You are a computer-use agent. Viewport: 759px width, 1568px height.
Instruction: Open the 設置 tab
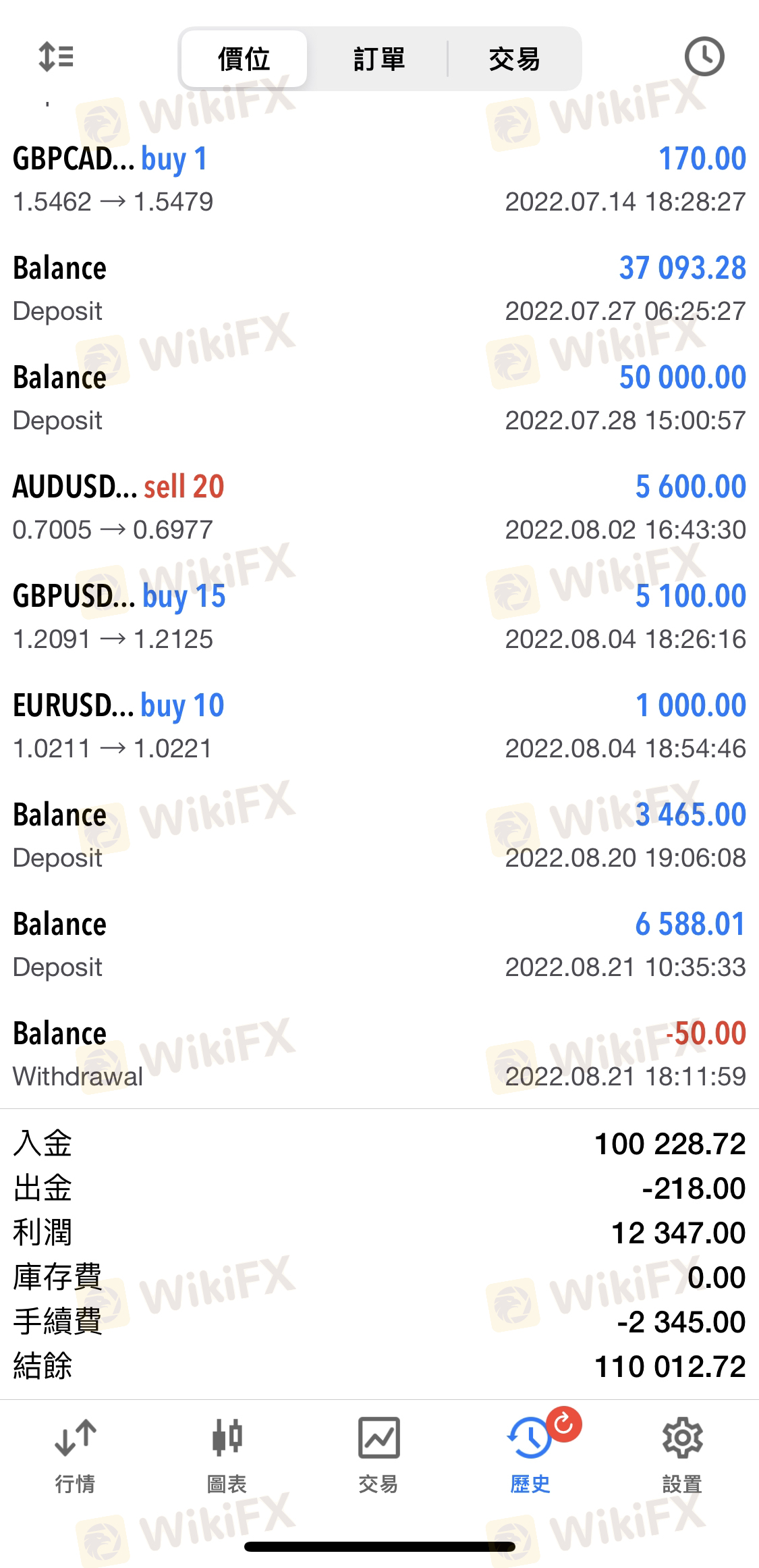point(682,1455)
